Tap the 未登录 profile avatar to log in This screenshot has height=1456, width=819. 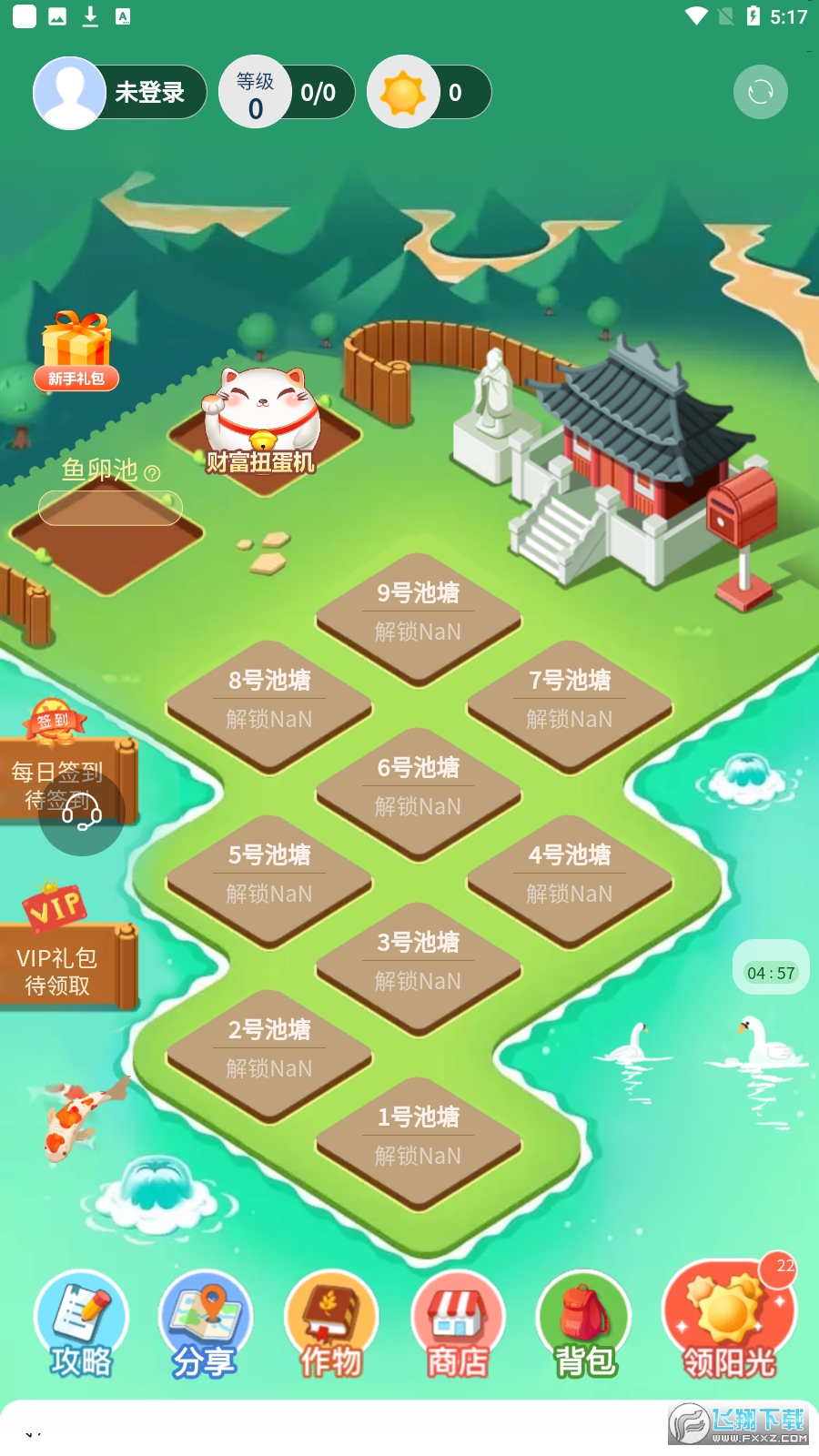(70, 93)
